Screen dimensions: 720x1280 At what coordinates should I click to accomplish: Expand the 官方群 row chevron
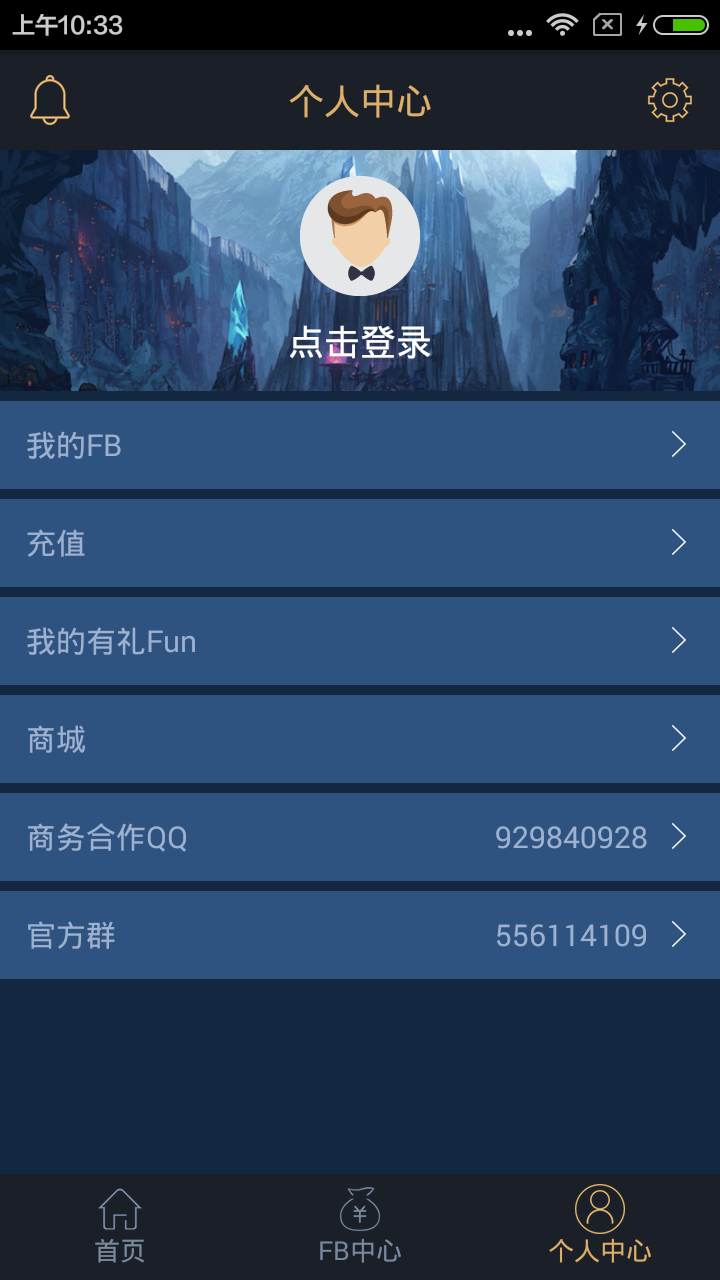coord(682,934)
